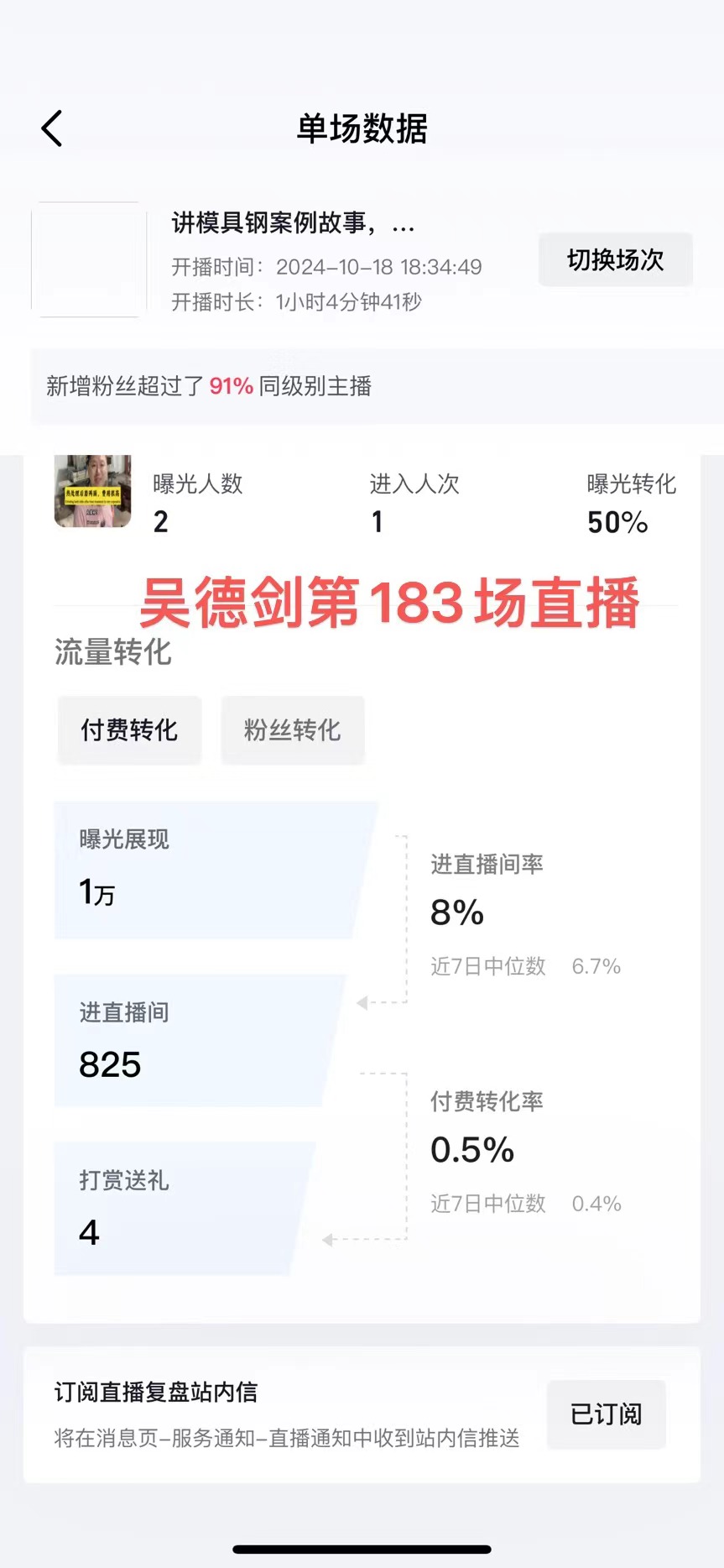Open the video thumbnail beside 曝光人数
Viewport: 724px width, 1568px height.
(92, 491)
